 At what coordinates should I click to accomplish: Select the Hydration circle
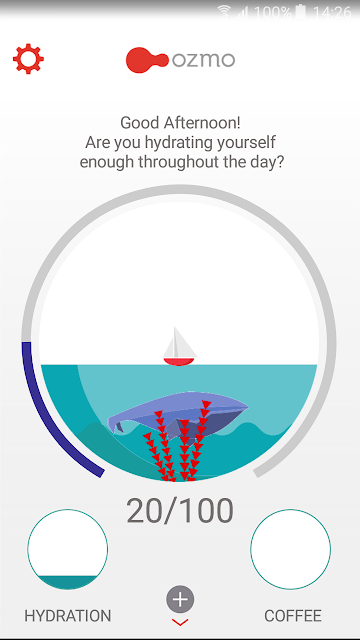pos(68,549)
